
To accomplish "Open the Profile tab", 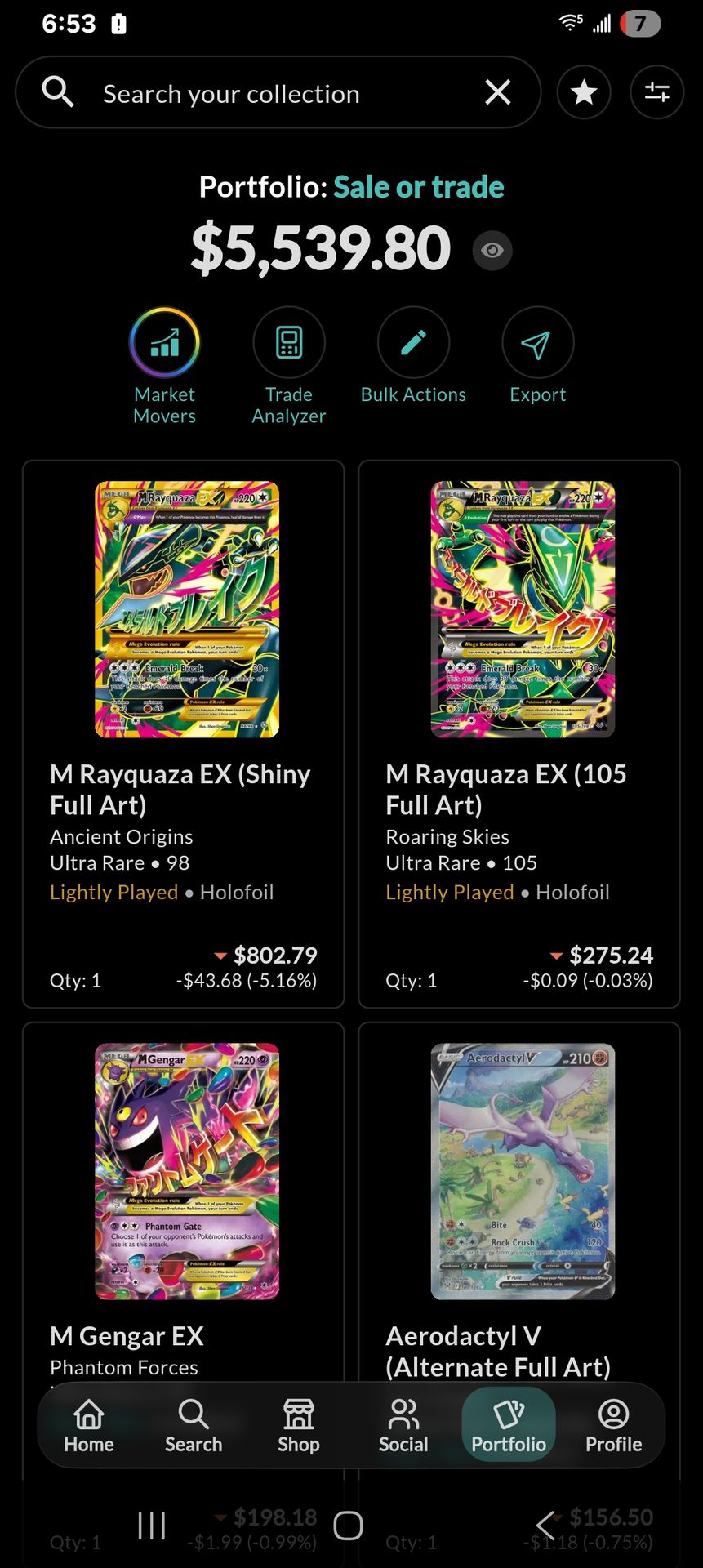I will 613,1426.
